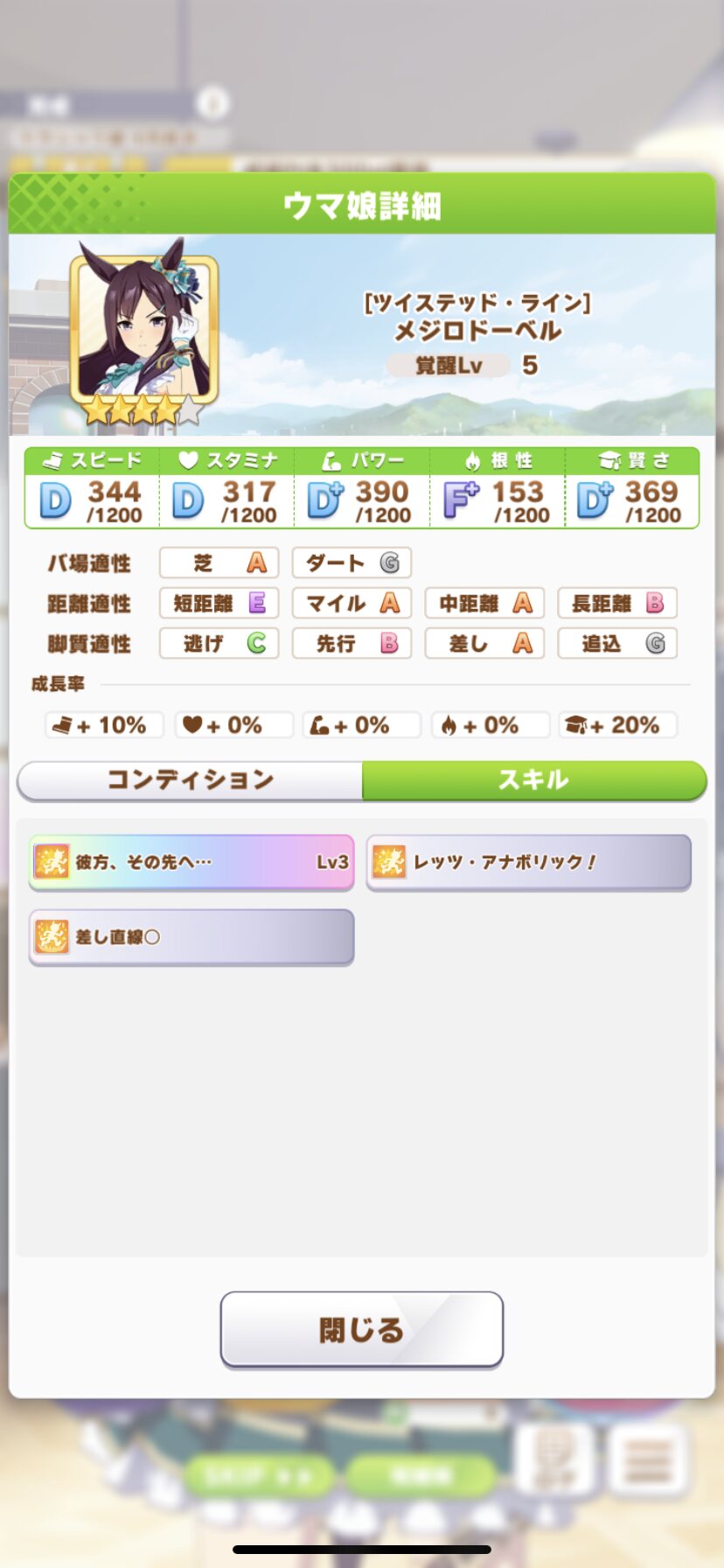Select the スキル tab

click(533, 780)
